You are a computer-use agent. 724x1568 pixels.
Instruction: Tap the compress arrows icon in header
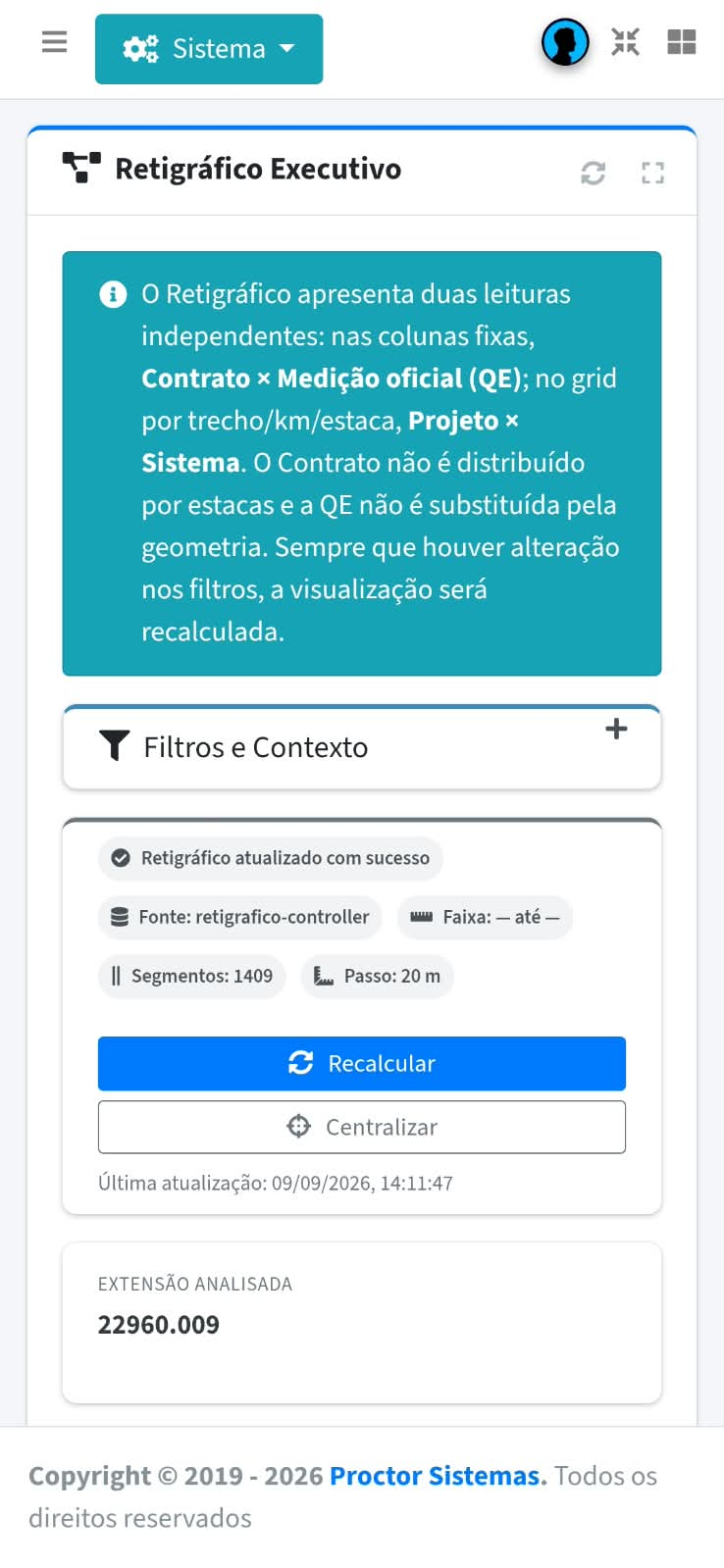pyautogui.click(x=625, y=42)
